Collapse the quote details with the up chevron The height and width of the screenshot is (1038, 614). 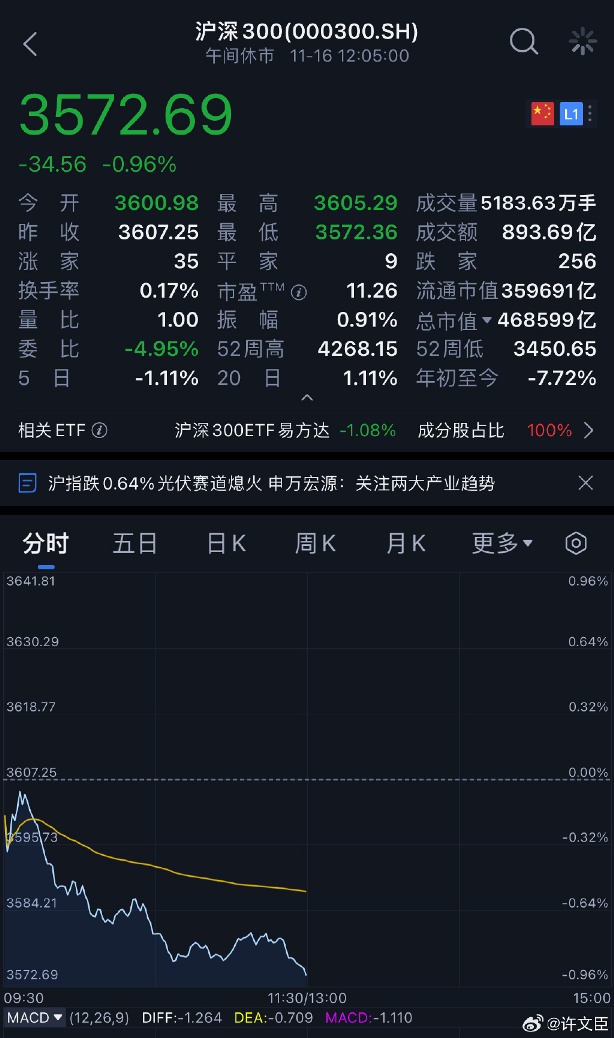[307, 398]
